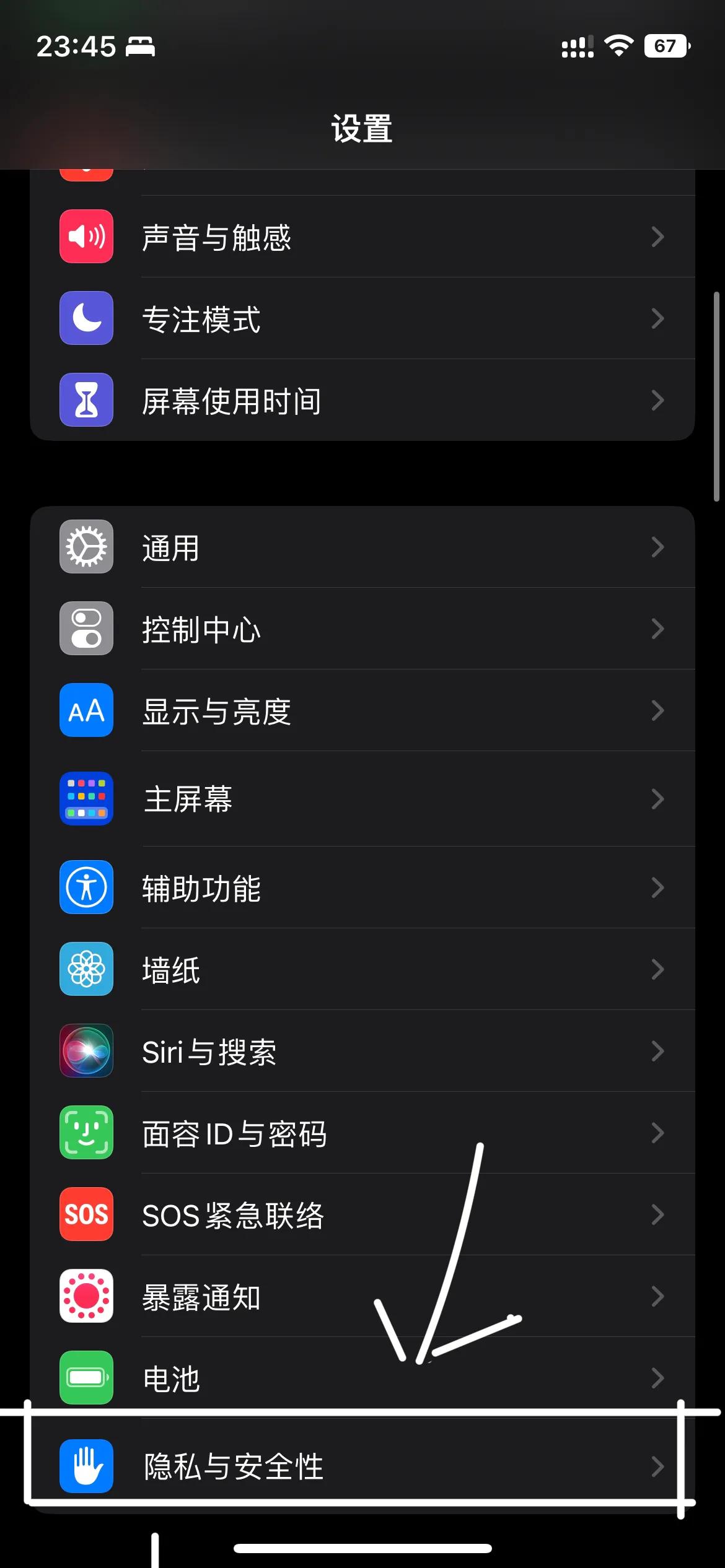725x1568 pixels.
Task: Open the Wallpaper (墙纸) flower icon
Action: tap(86, 969)
